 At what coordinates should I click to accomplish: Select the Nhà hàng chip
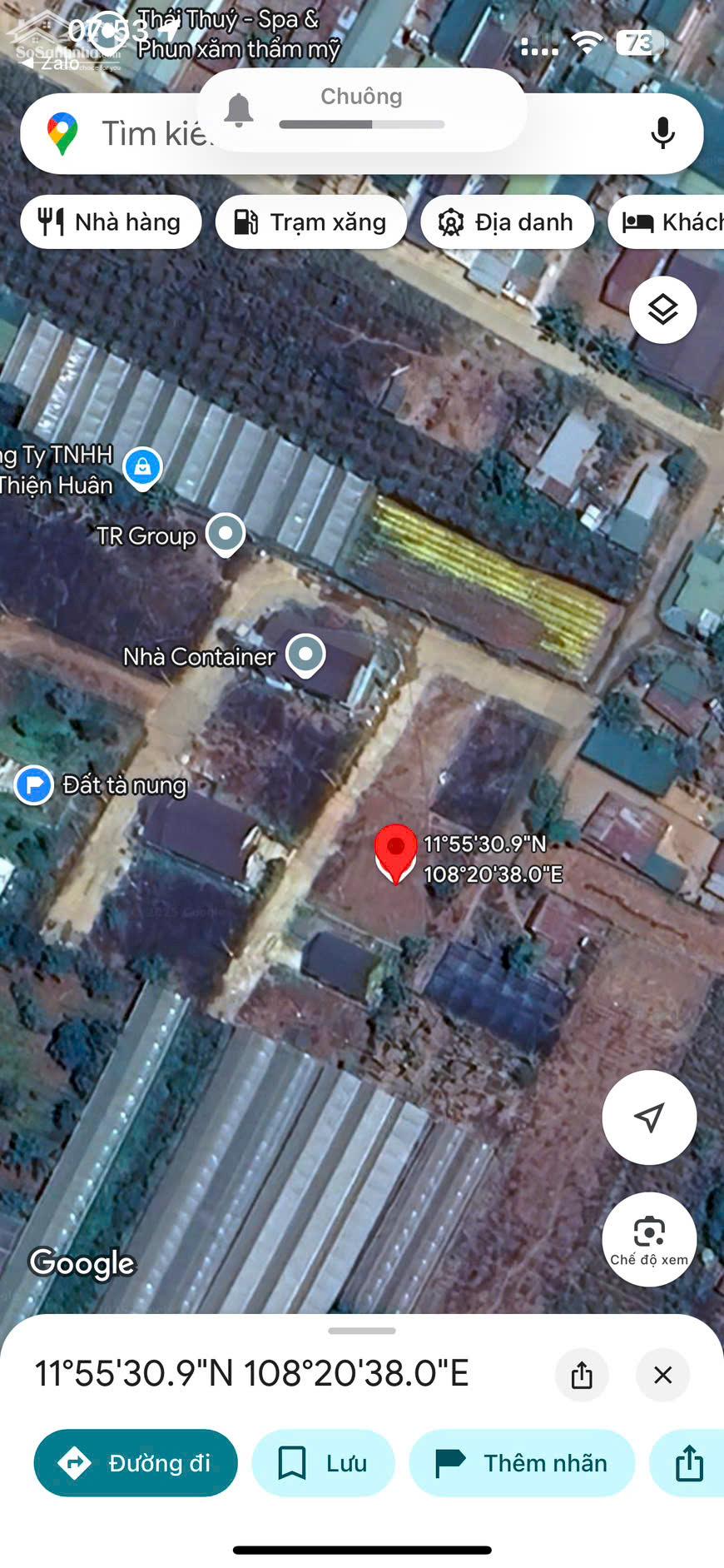click(x=111, y=222)
